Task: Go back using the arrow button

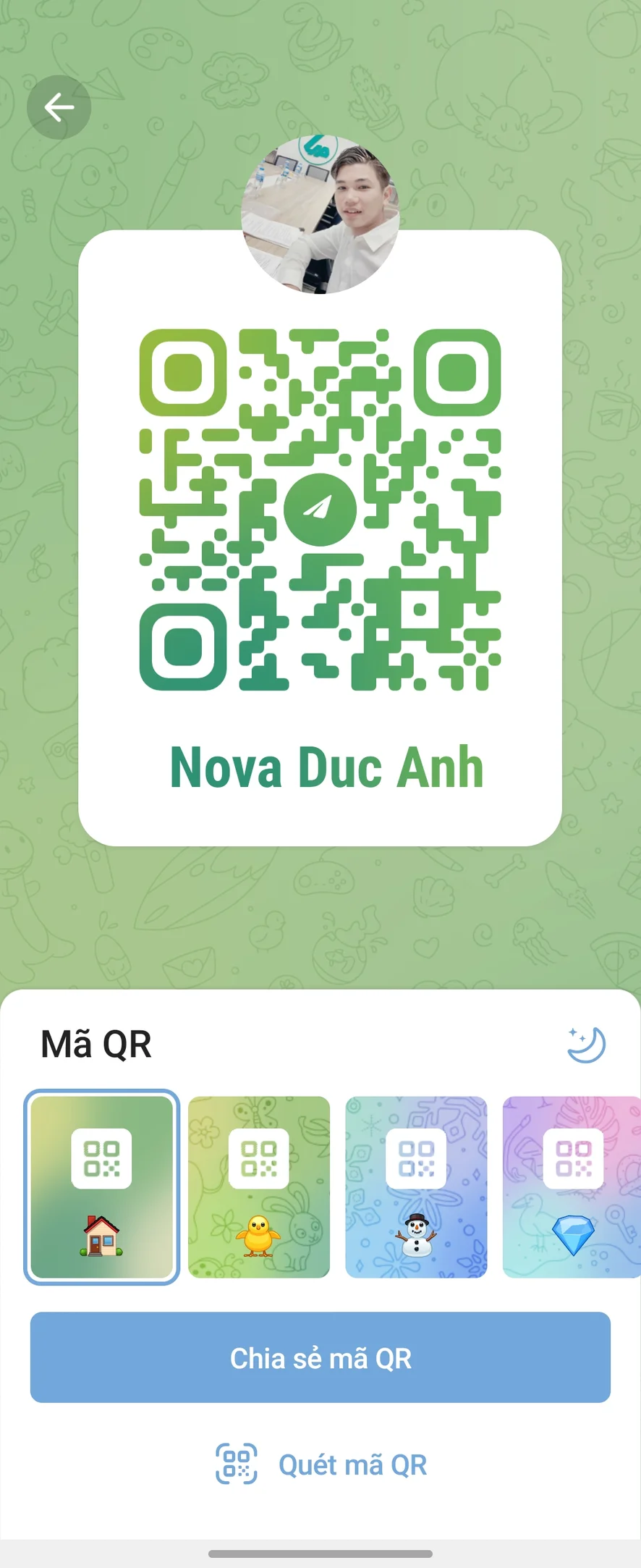Action: (x=59, y=107)
